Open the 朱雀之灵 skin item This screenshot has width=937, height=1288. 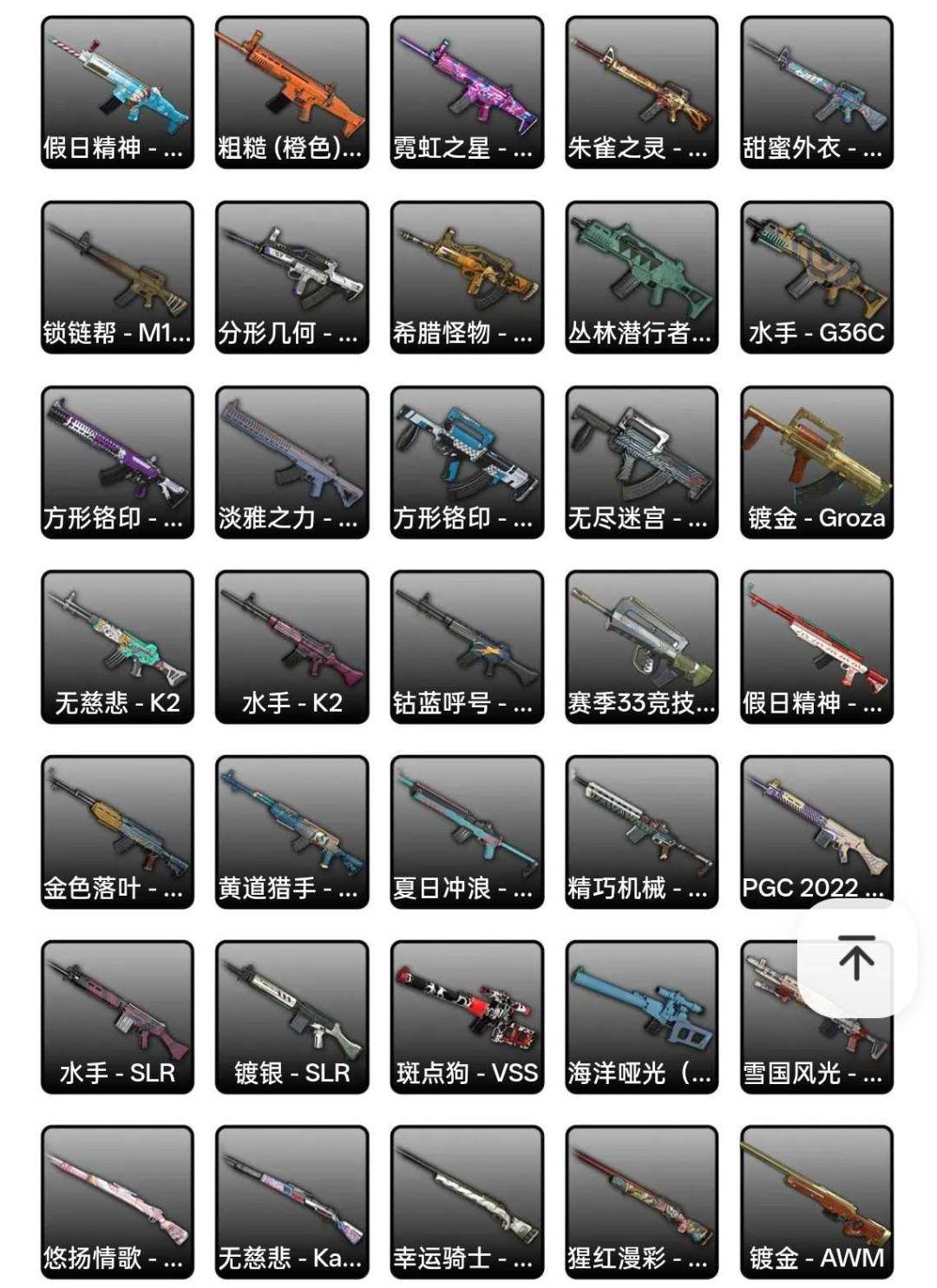click(642, 91)
